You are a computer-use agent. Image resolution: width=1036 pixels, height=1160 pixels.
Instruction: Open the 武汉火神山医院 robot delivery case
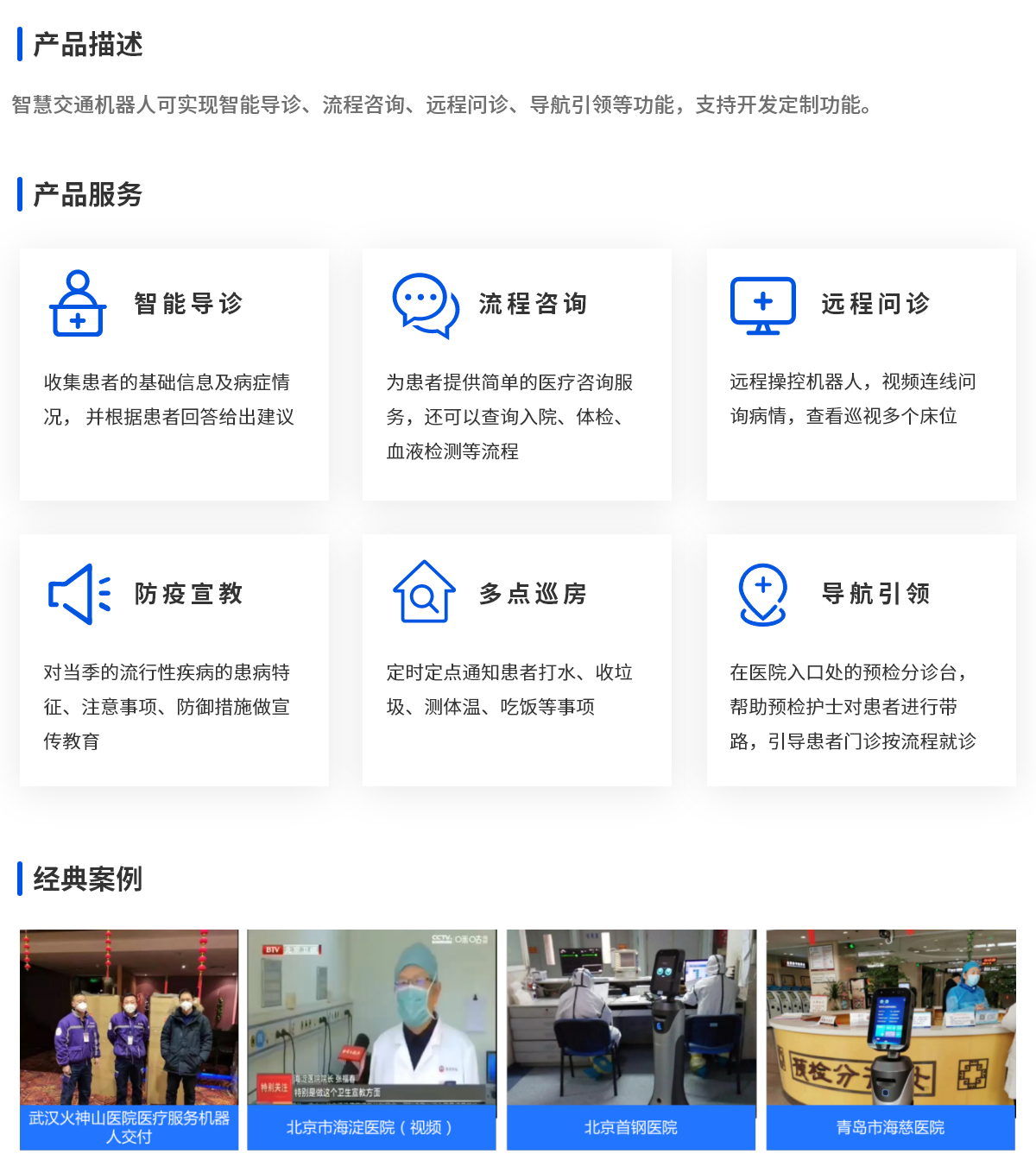(129, 1039)
